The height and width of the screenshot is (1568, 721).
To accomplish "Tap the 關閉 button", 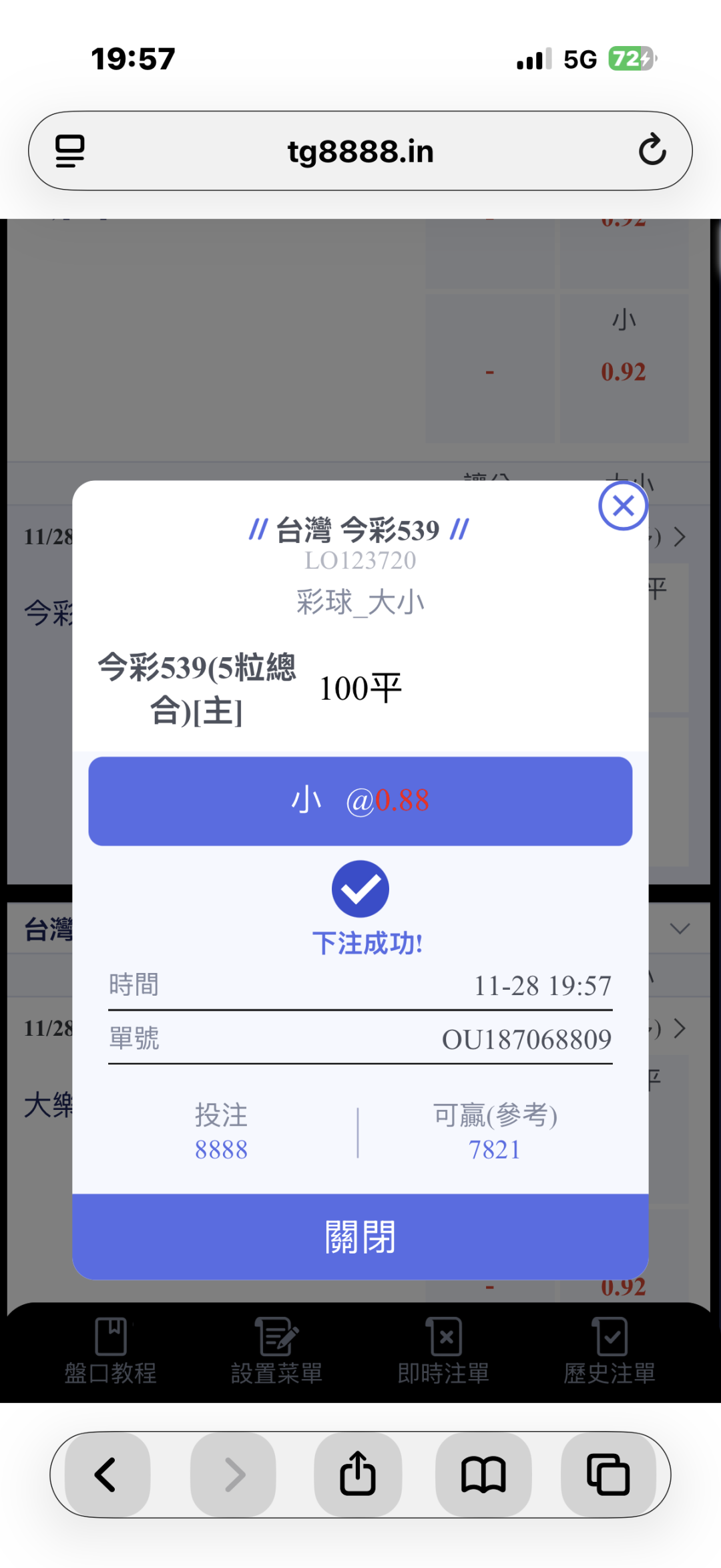I will tap(360, 1236).
